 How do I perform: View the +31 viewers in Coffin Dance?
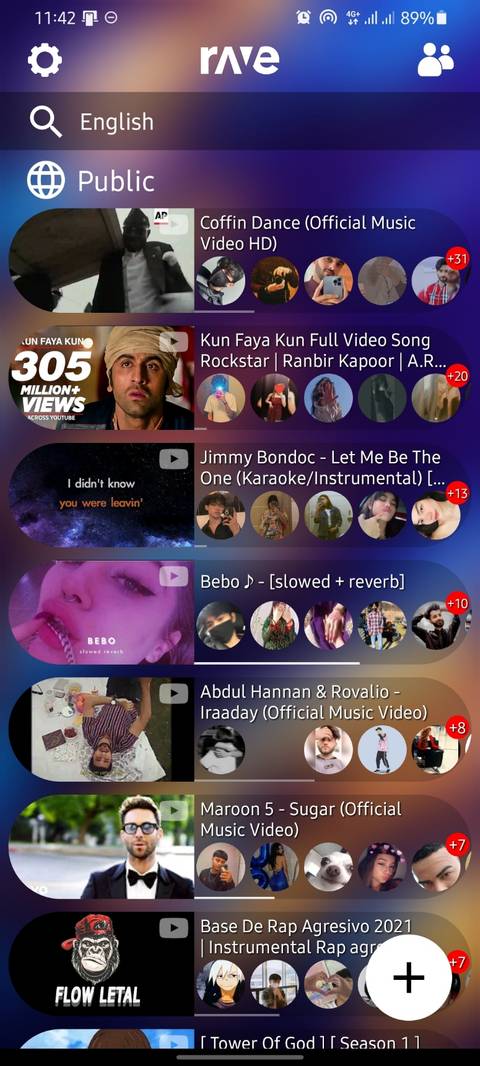[458, 258]
